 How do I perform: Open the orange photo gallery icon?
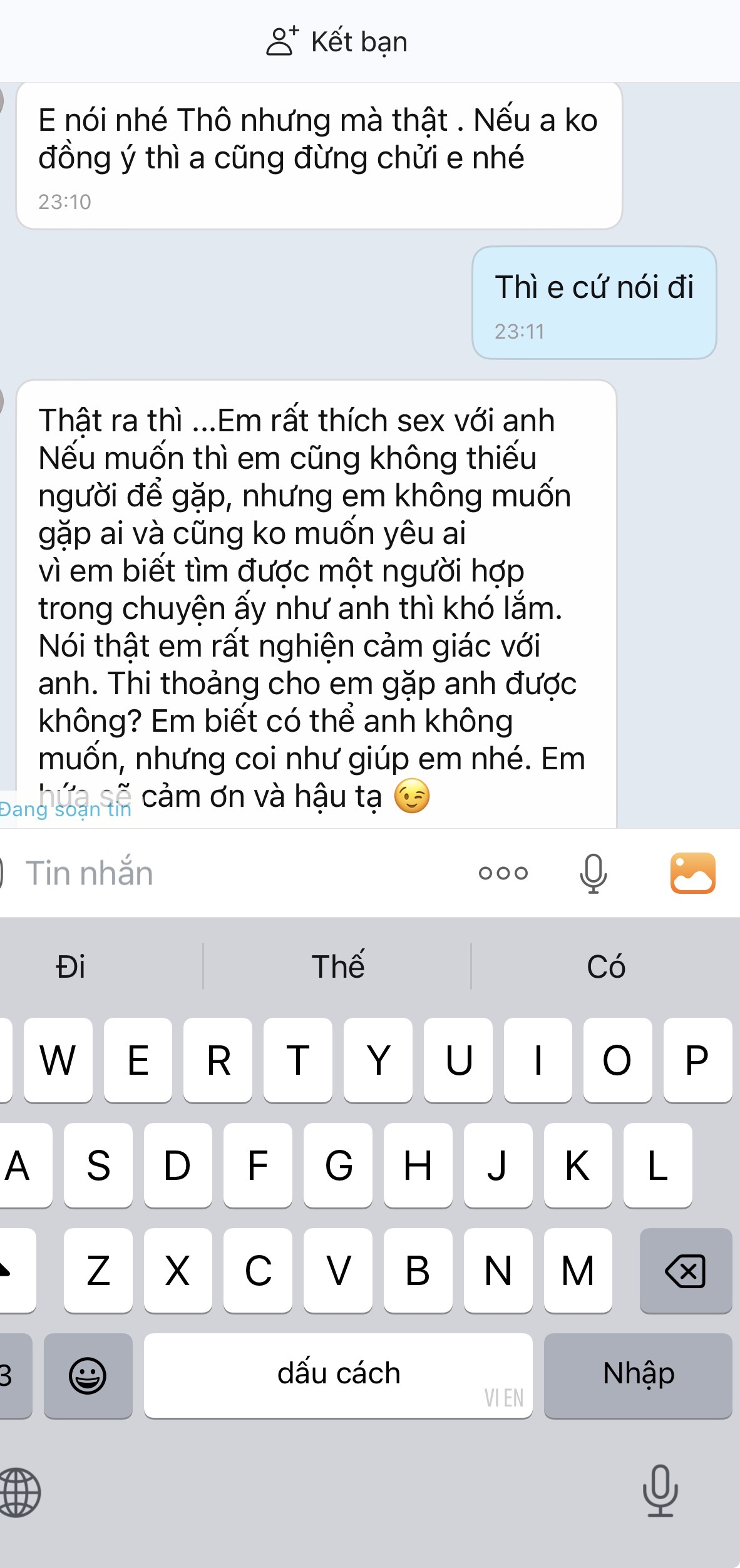[x=692, y=873]
